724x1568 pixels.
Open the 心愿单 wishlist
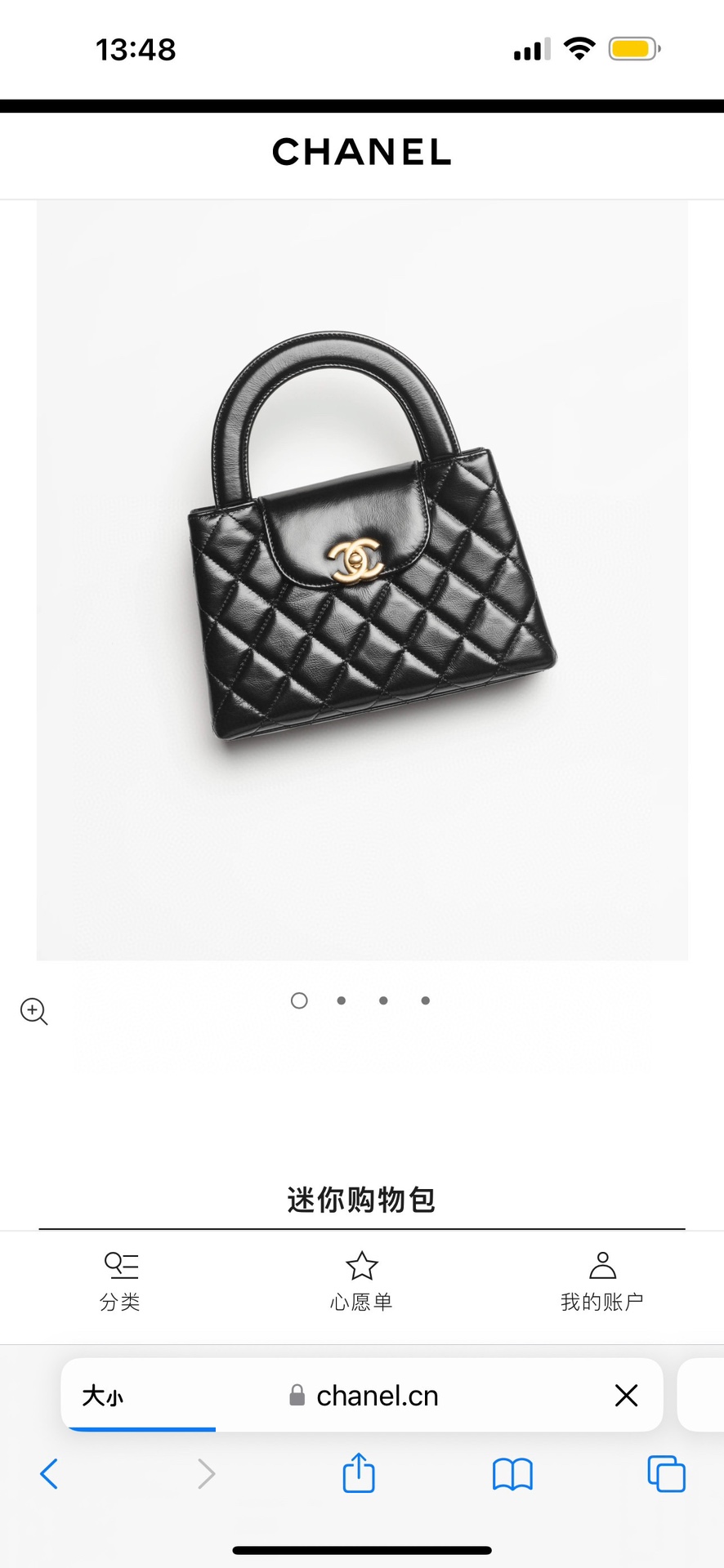[361, 1281]
